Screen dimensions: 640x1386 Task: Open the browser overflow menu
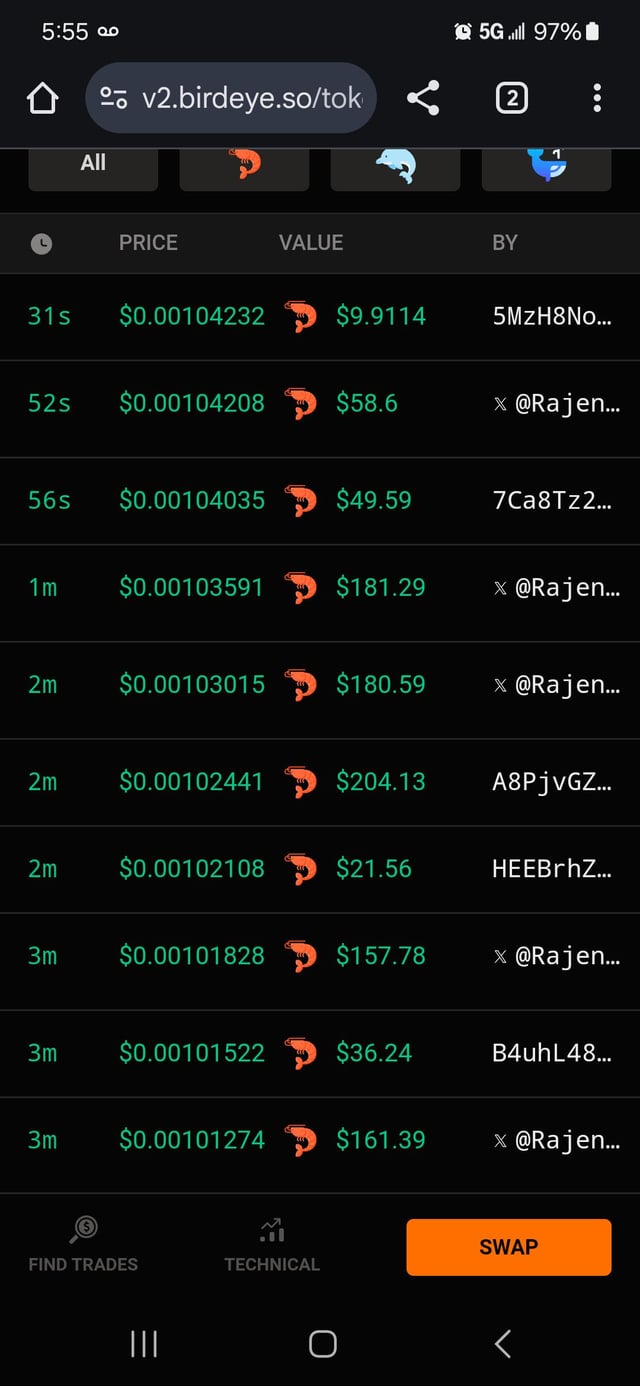597,98
